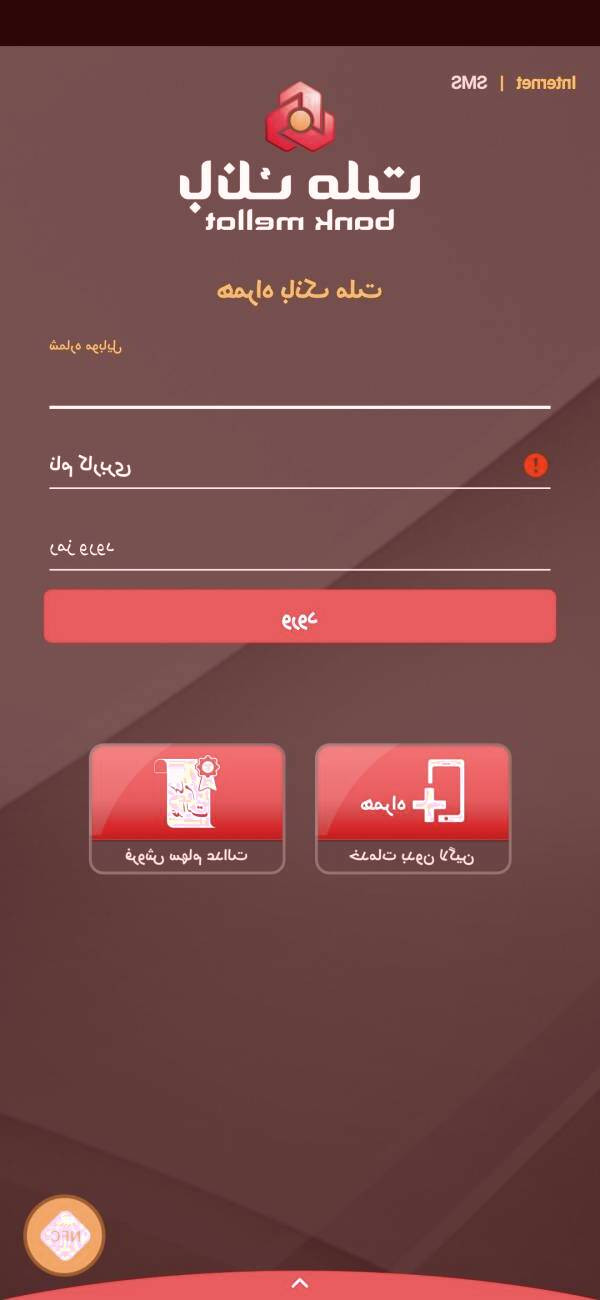Switch to the Internet mode
600x1300 pixels.
[x=545, y=83]
